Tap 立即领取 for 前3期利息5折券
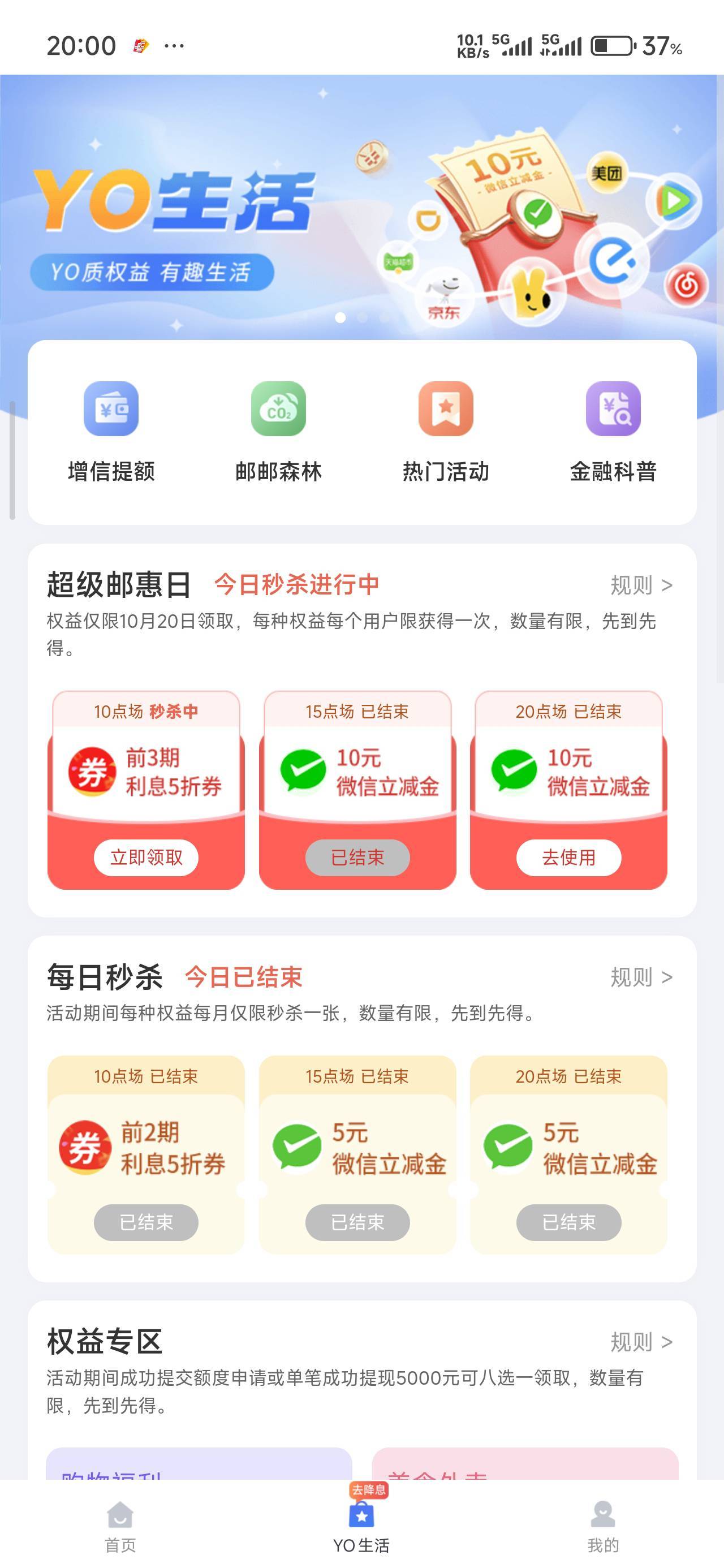Image resolution: width=724 pixels, height=1568 pixels. [x=146, y=858]
